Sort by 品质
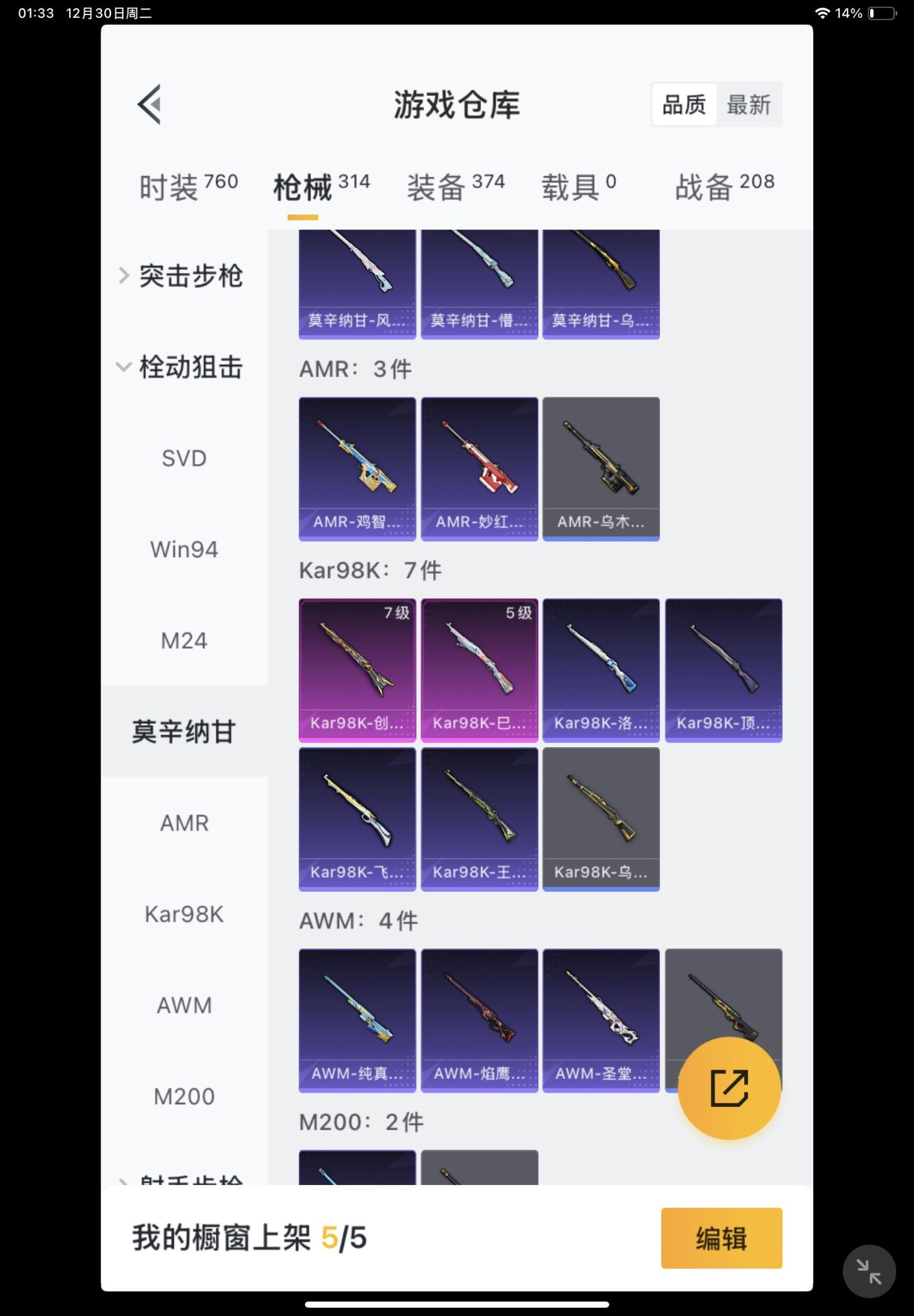This screenshot has height=1316, width=914. [684, 105]
